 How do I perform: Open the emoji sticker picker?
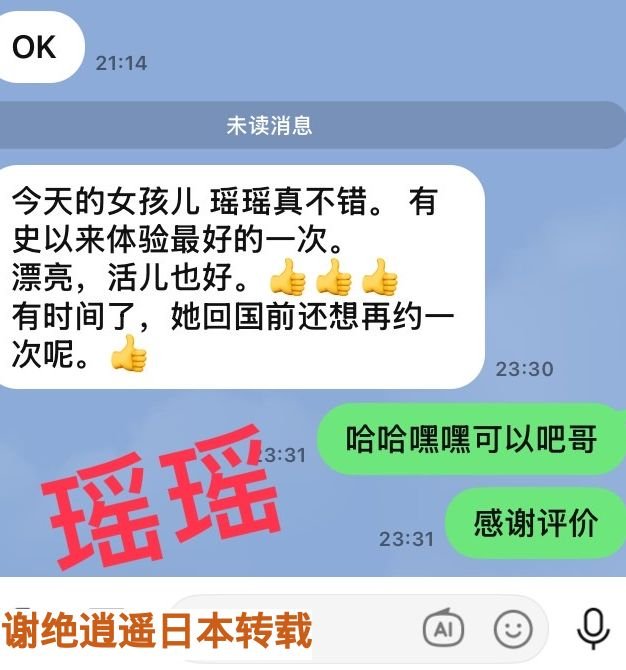pyautogui.click(x=513, y=629)
